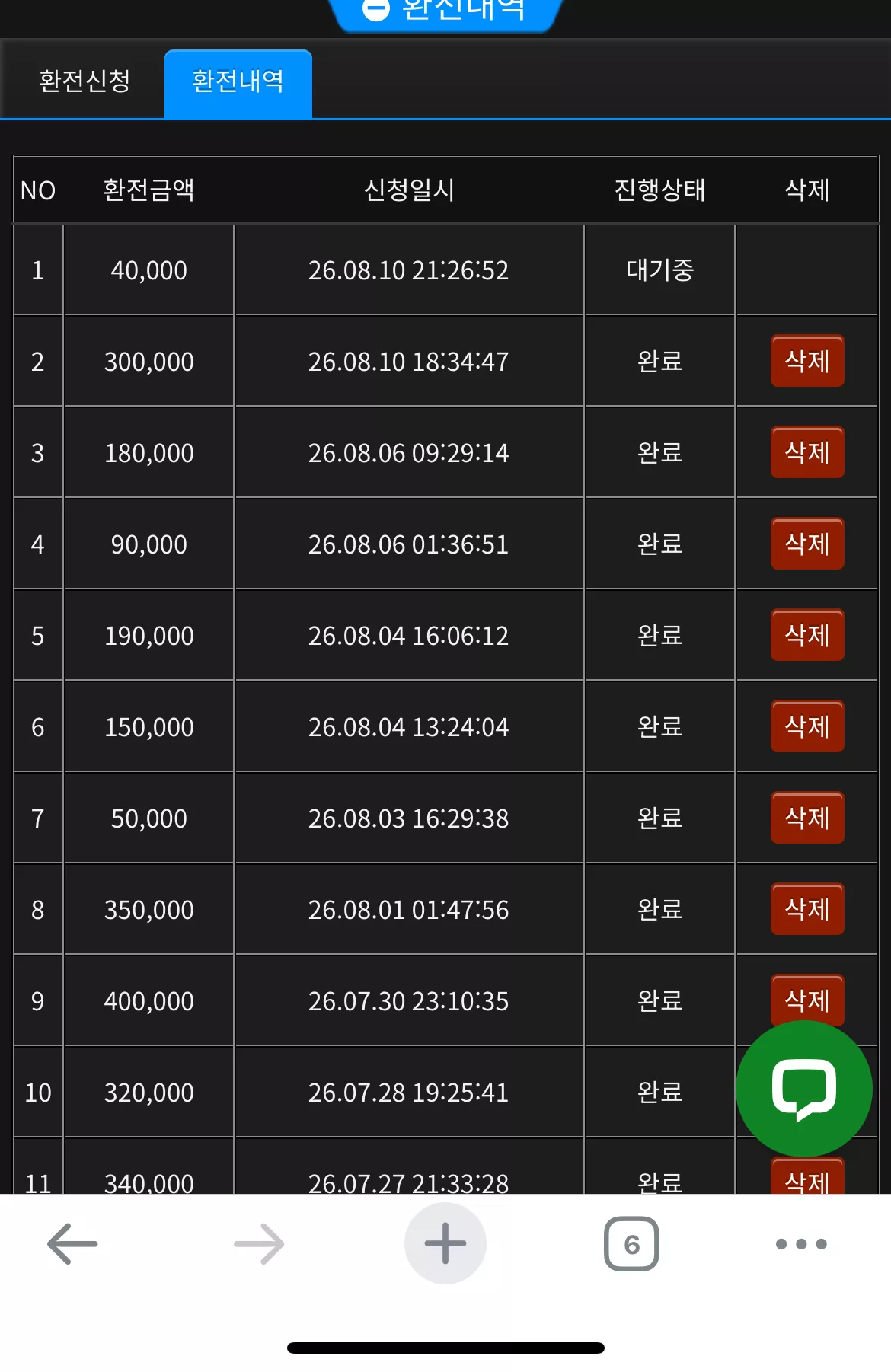891x1372 pixels.
Task: View the 6 open tabs
Action: (631, 1244)
